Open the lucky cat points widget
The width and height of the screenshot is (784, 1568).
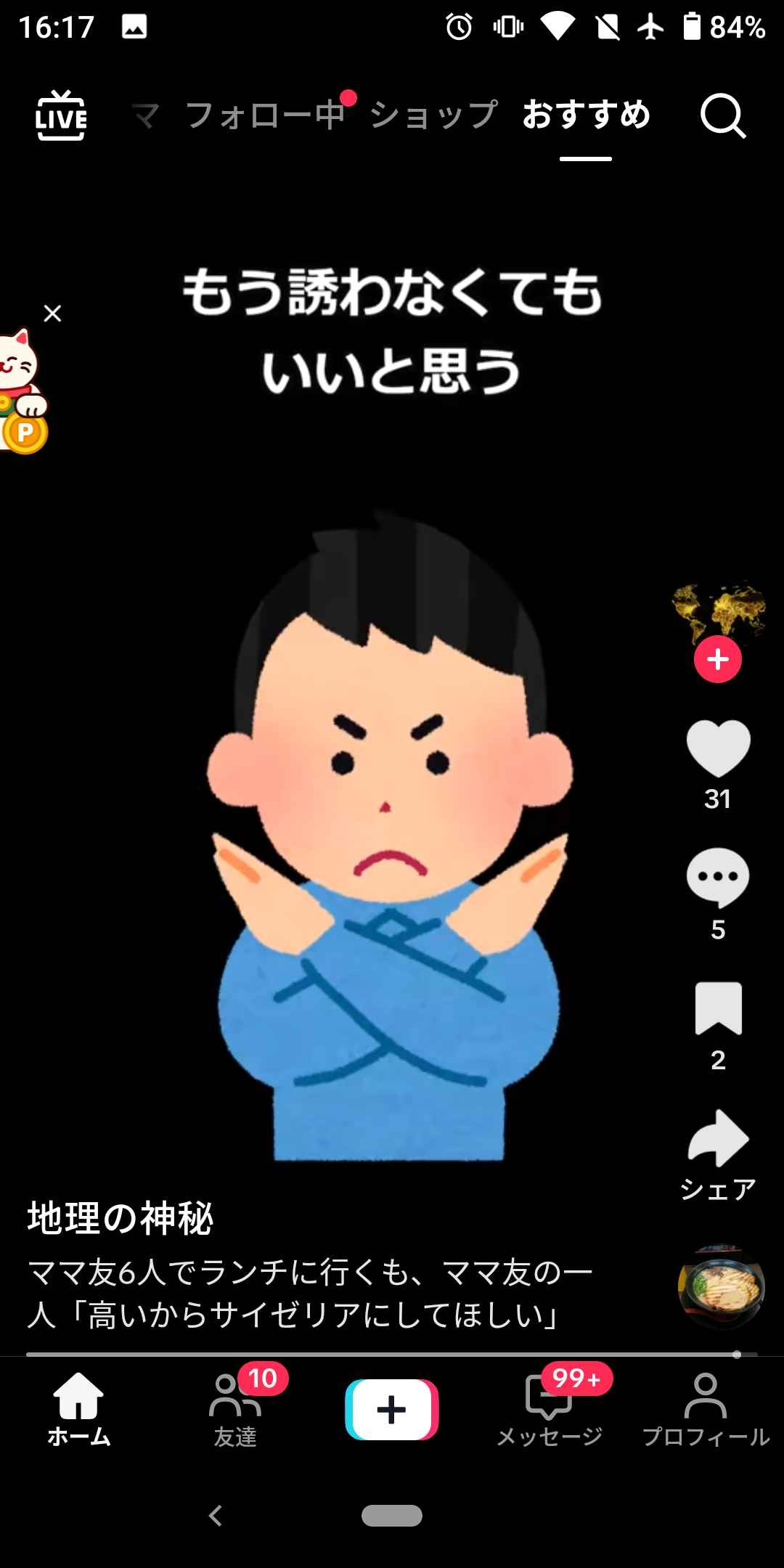coord(22,392)
